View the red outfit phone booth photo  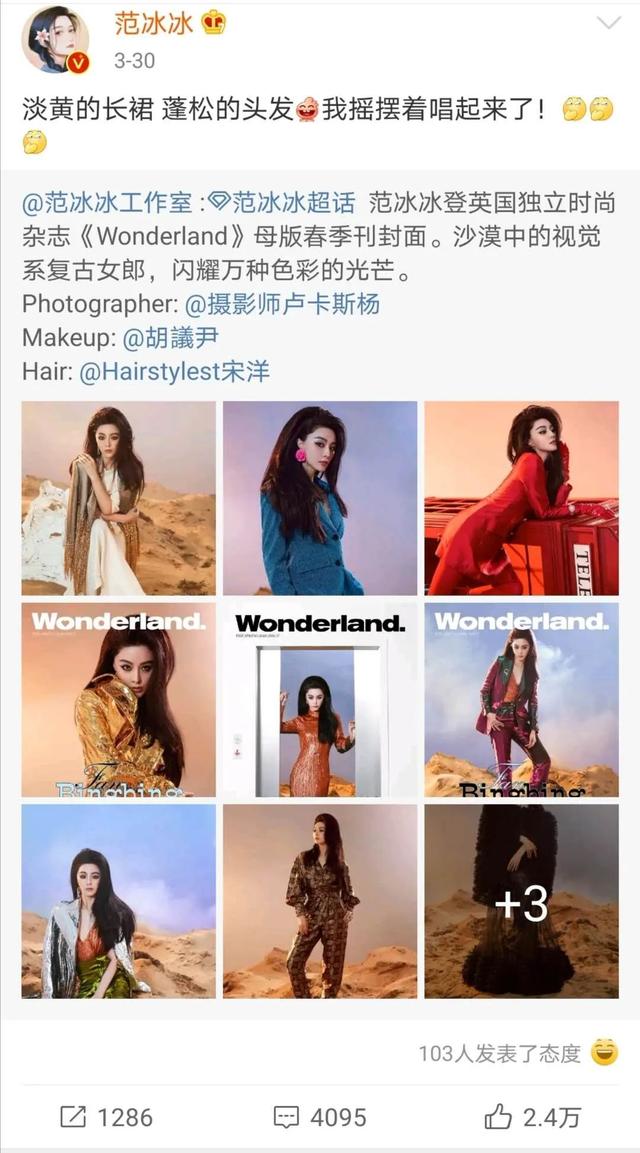[x=521, y=498]
